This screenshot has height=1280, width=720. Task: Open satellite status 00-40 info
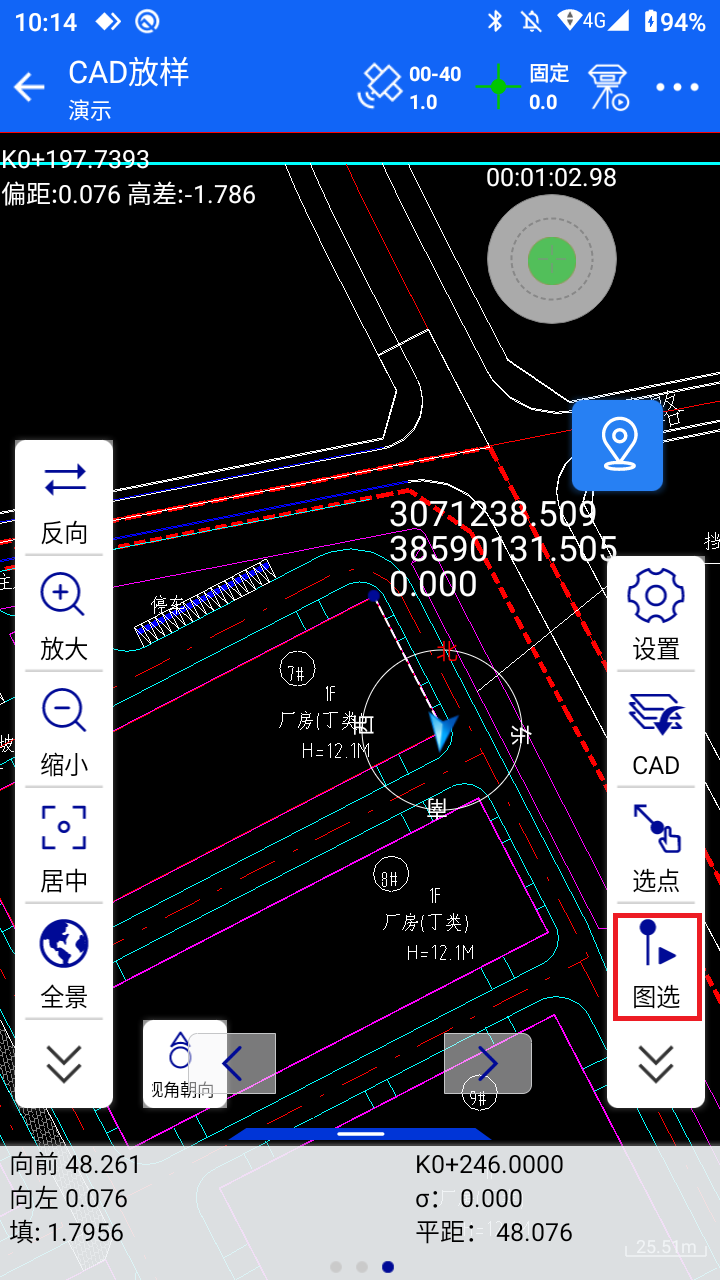coord(410,88)
